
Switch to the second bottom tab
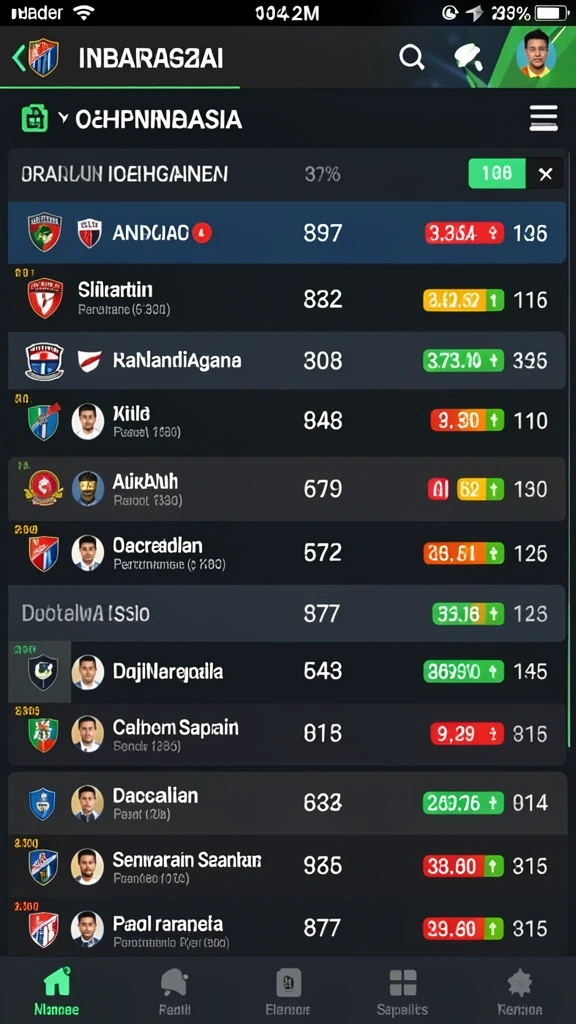pos(174,991)
